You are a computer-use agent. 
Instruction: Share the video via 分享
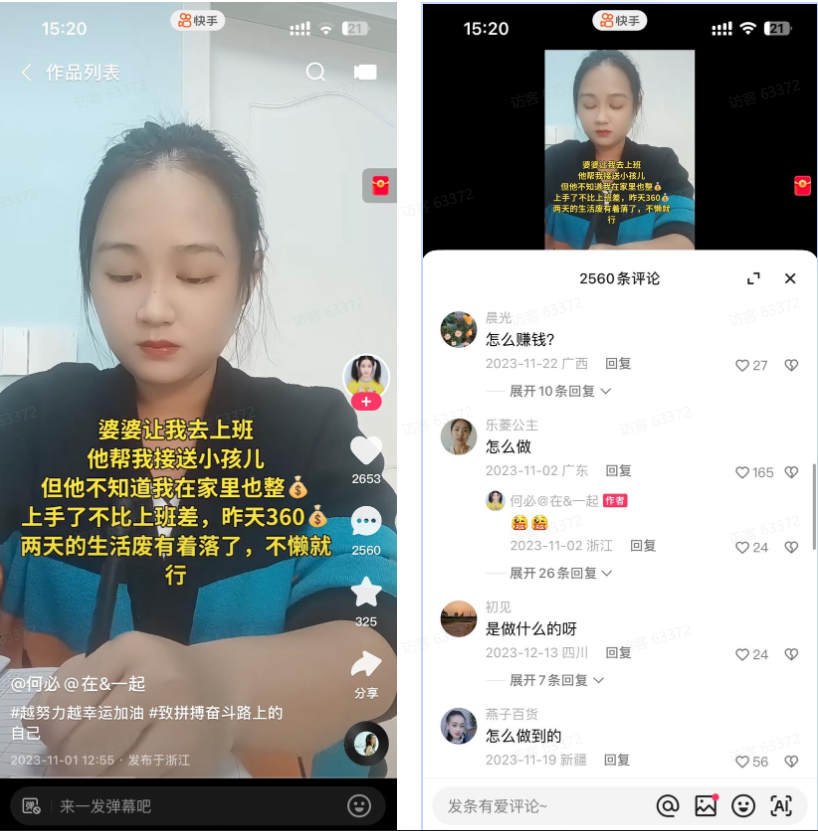(366, 665)
